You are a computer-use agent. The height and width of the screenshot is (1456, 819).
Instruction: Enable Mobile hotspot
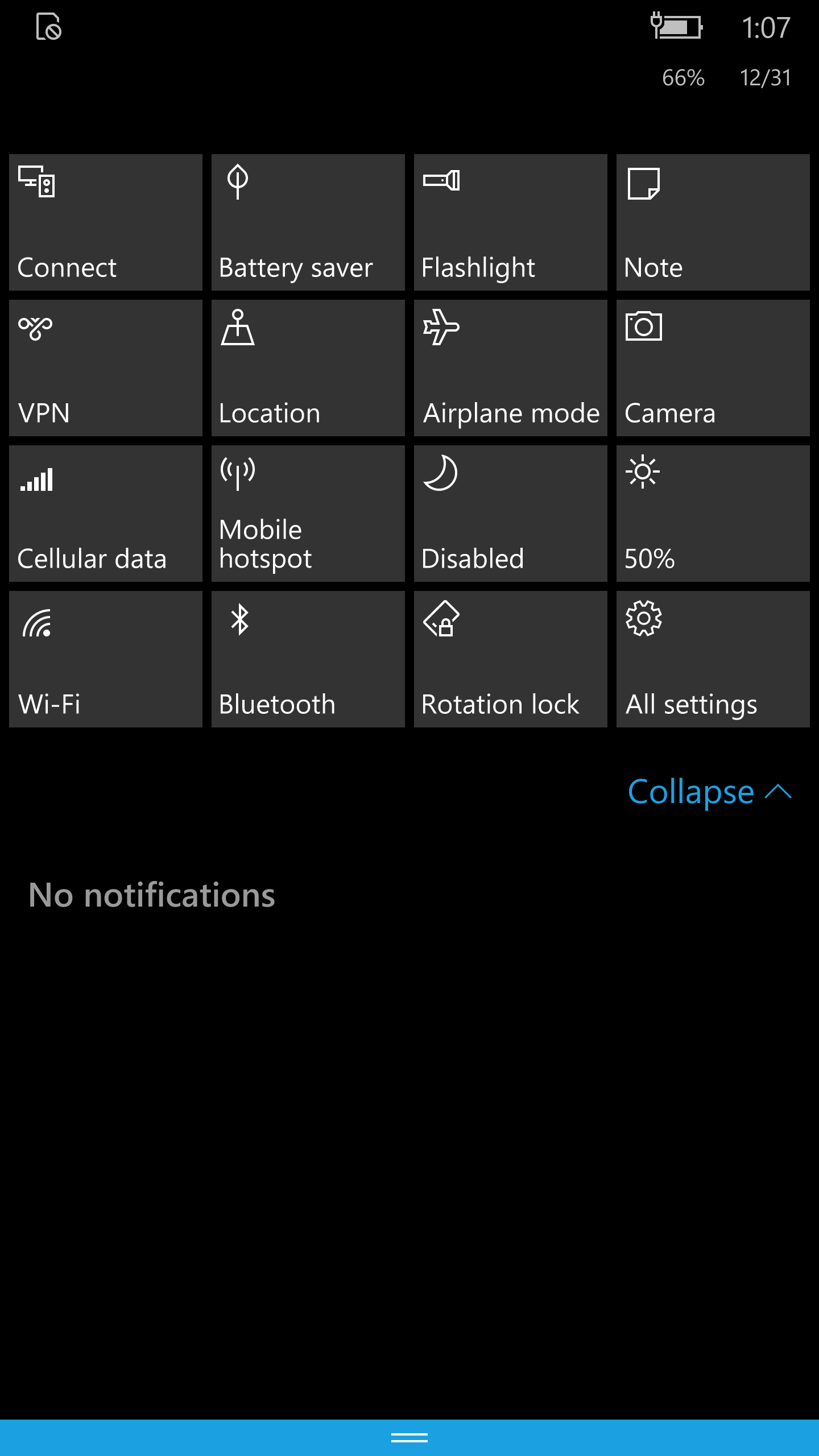tap(308, 514)
